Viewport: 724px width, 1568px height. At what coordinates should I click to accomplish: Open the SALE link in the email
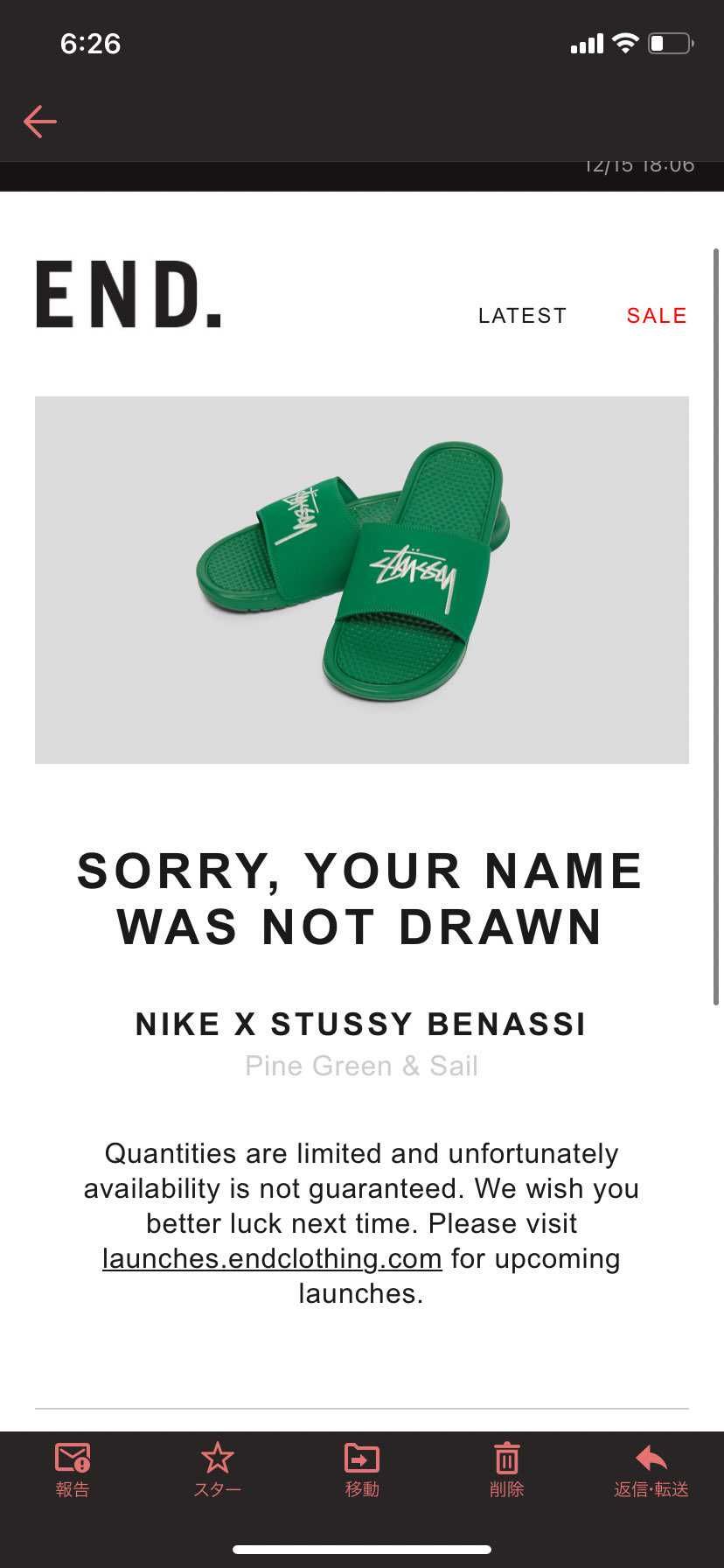point(657,316)
